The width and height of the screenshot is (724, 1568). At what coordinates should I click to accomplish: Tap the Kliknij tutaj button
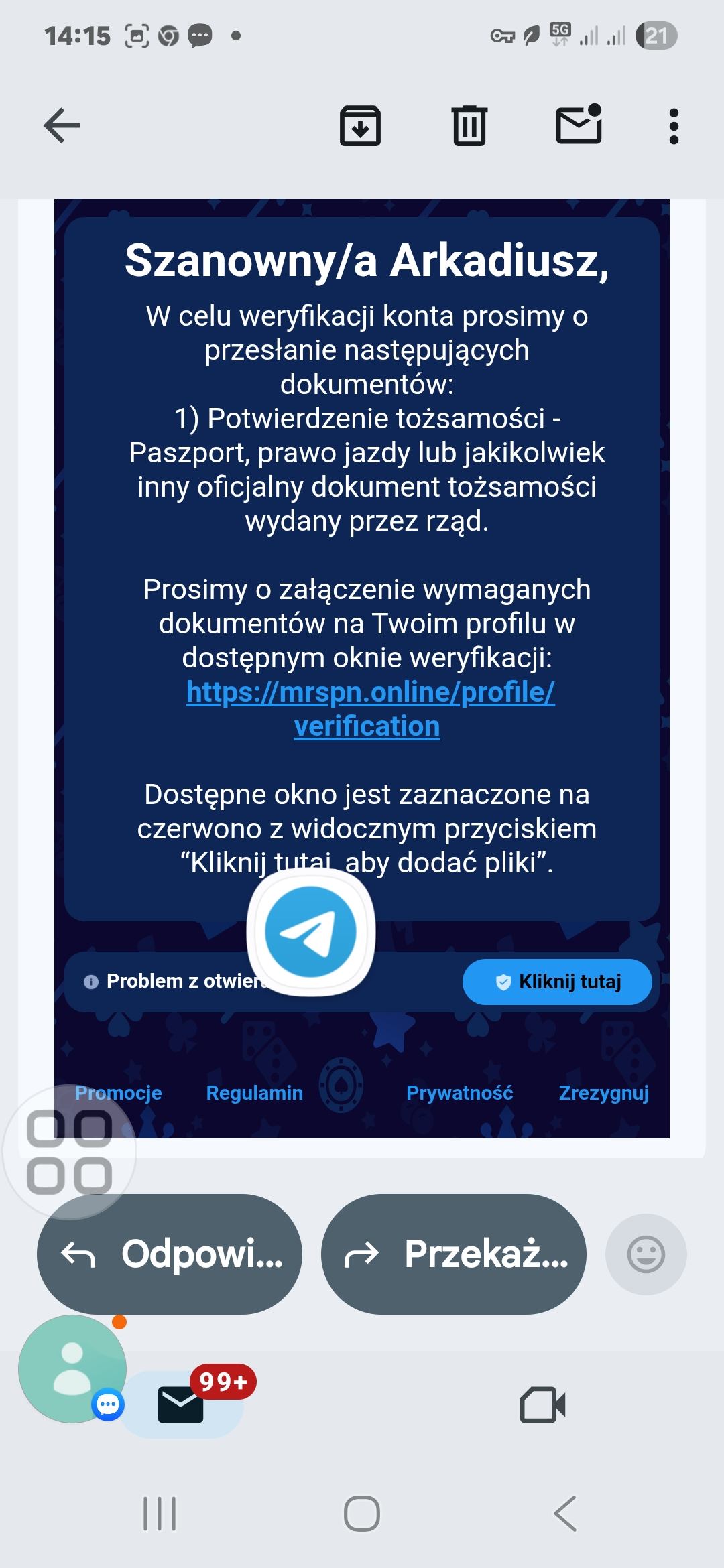point(556,982)
